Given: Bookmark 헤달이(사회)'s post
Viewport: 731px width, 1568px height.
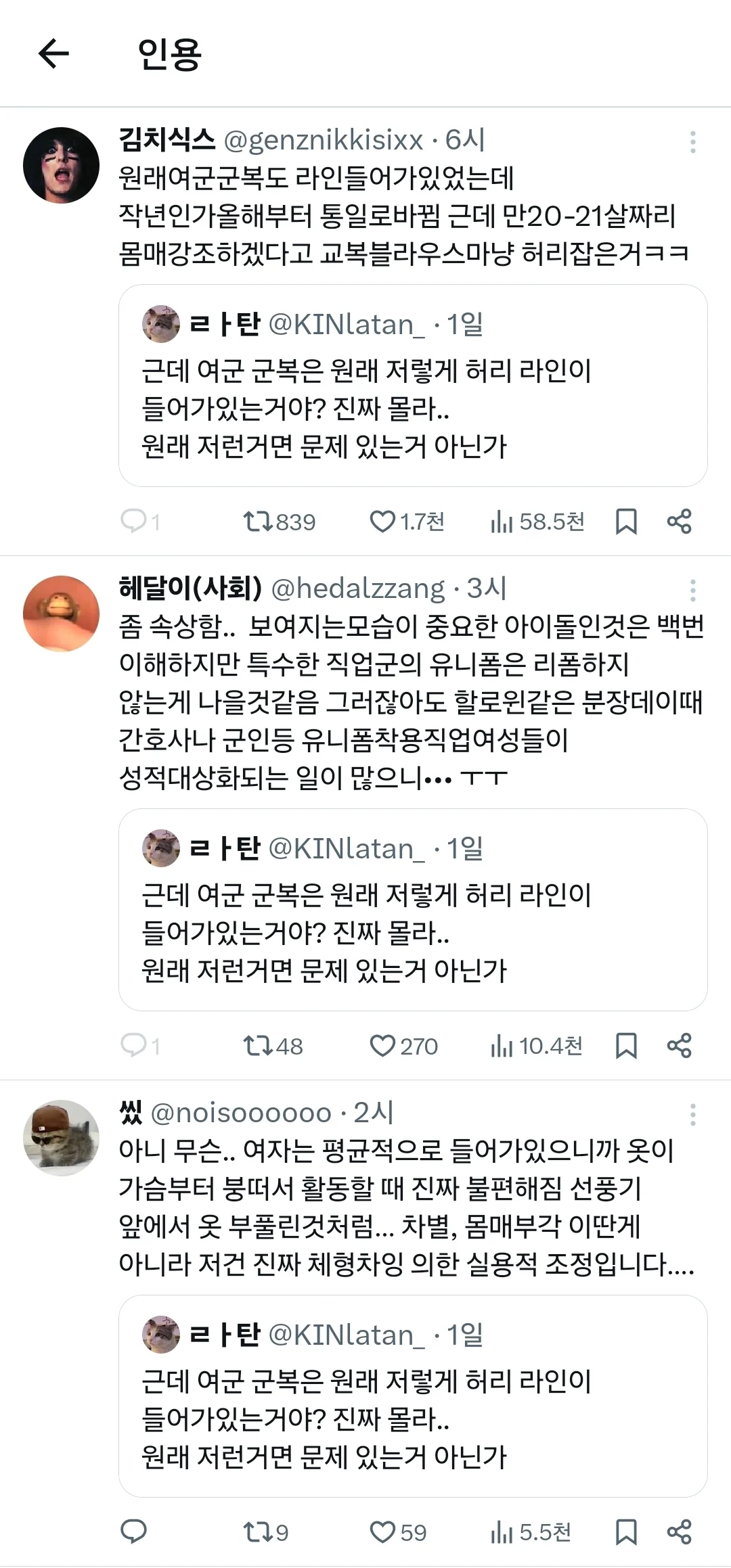Looking at the screenshot, I should [x=626, y=1046].
